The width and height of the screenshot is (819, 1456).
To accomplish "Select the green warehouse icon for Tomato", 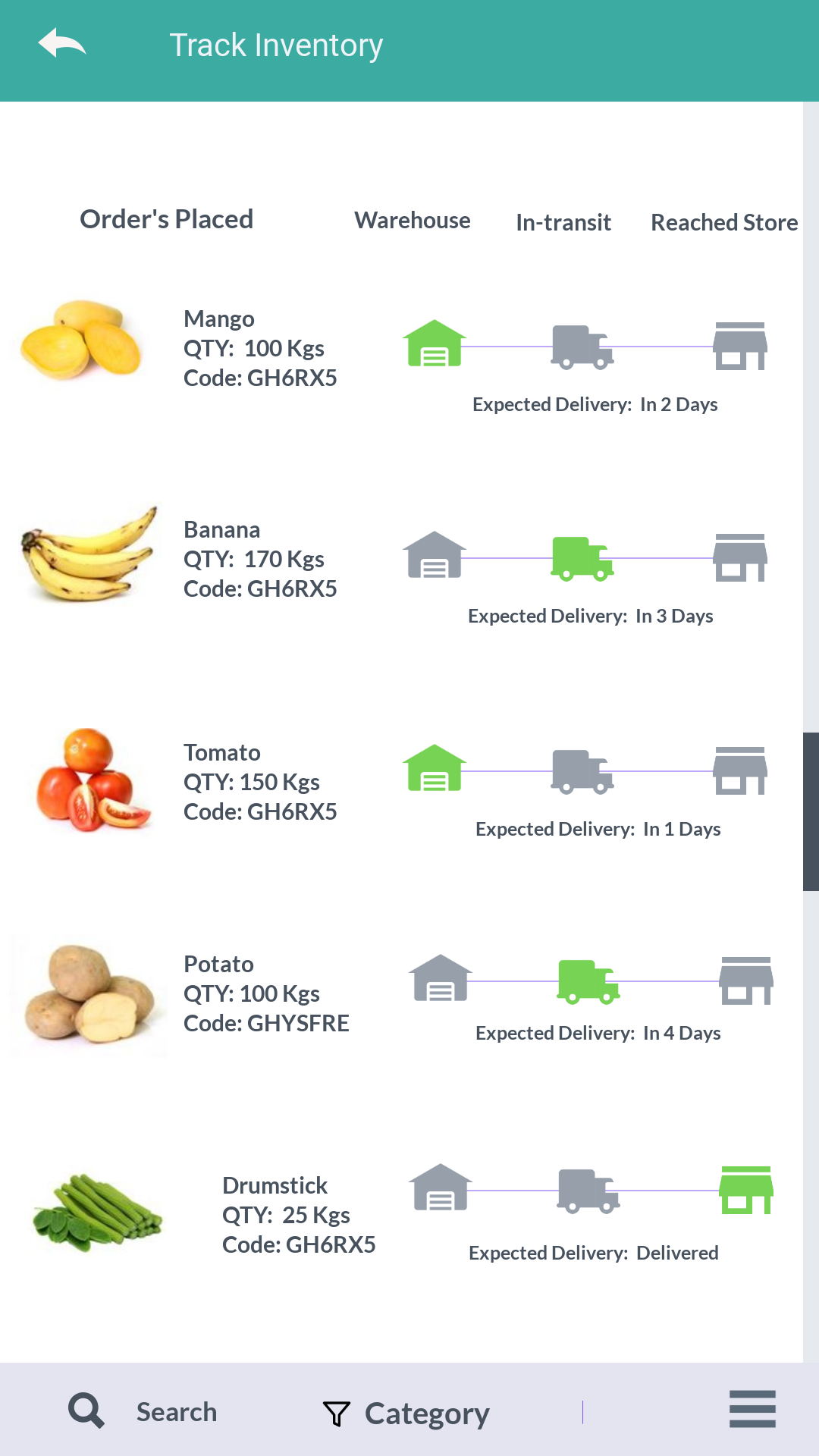I will tap(435, 770).
